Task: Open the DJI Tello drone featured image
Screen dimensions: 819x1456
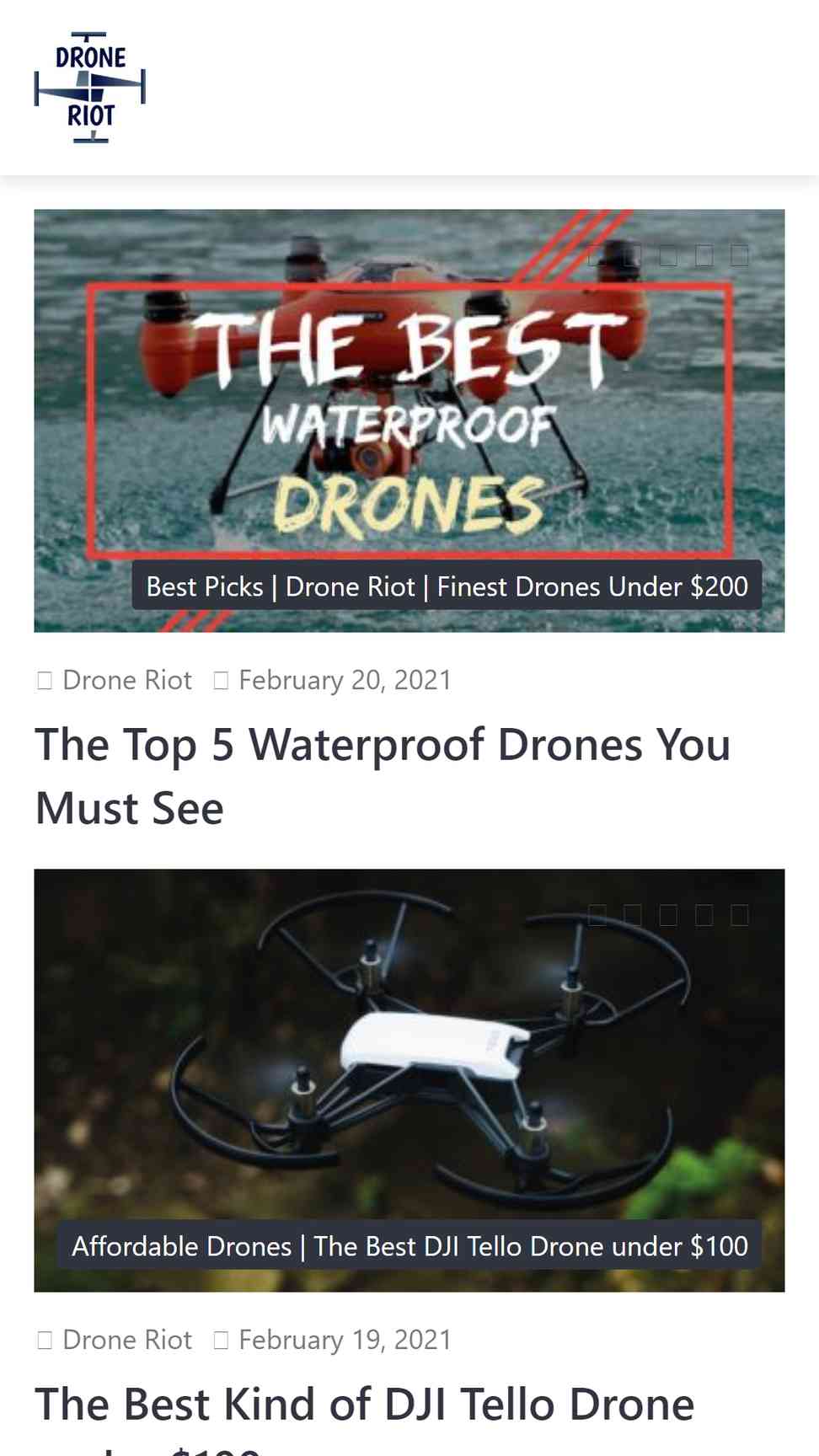Action: click(x=409, y=1080)
